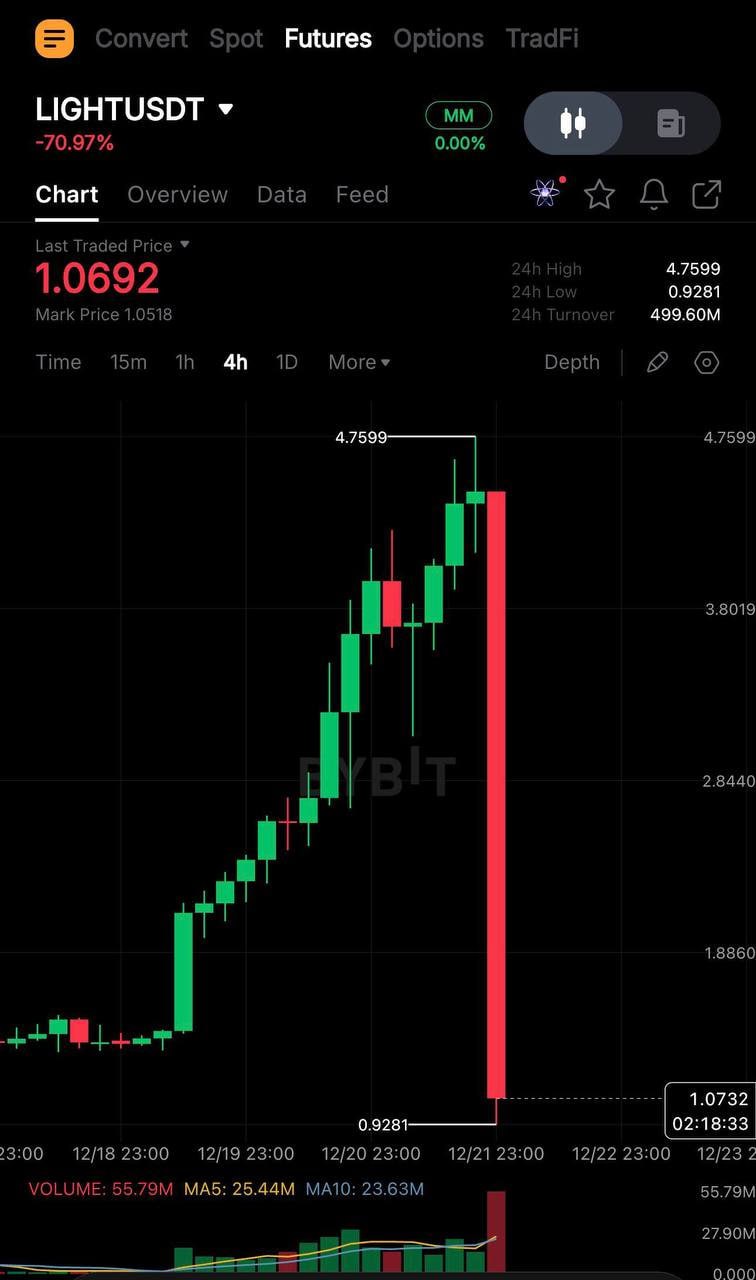Screen dimensions: 756x1280
Task: Tap the MM 0.00% badge
Action: [x=459, y=127]
